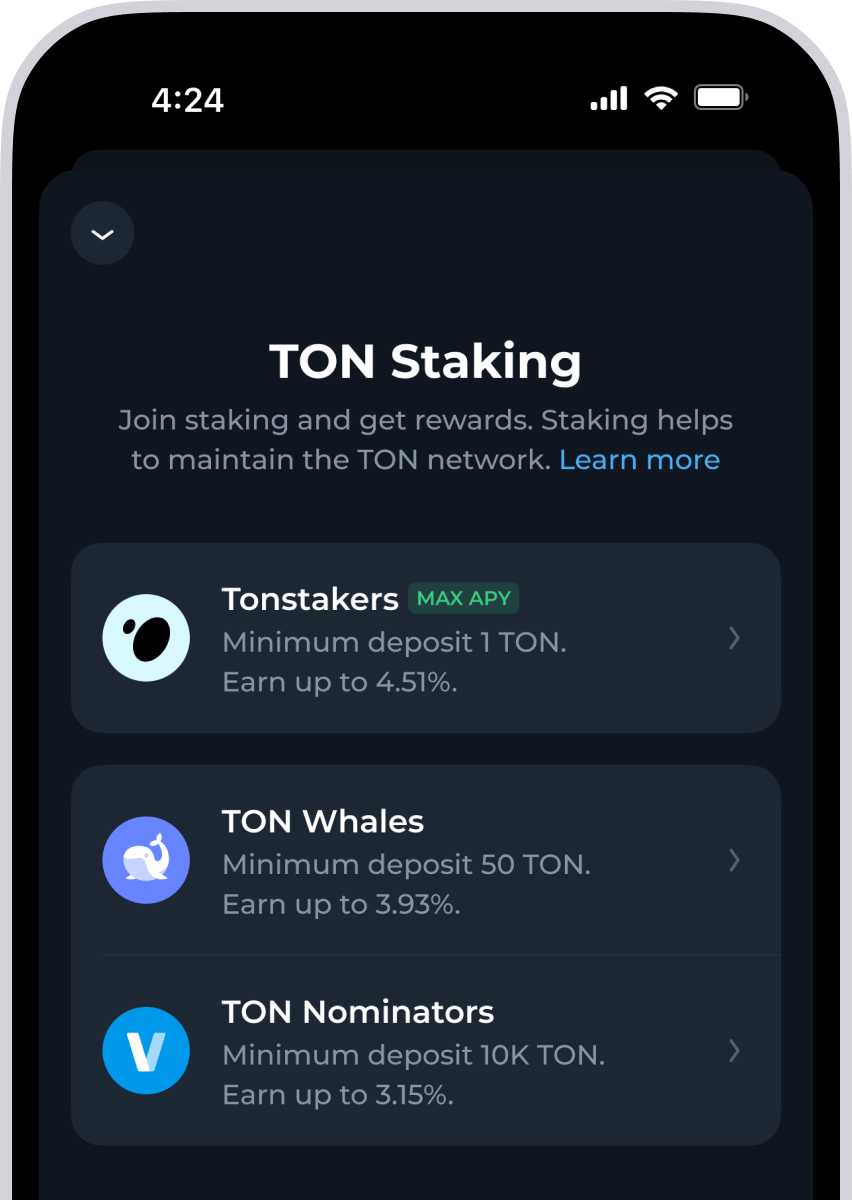The height and width of the screenshot is (1200, 852).
Task: Tap the TON Staking title
Action: 425,362
